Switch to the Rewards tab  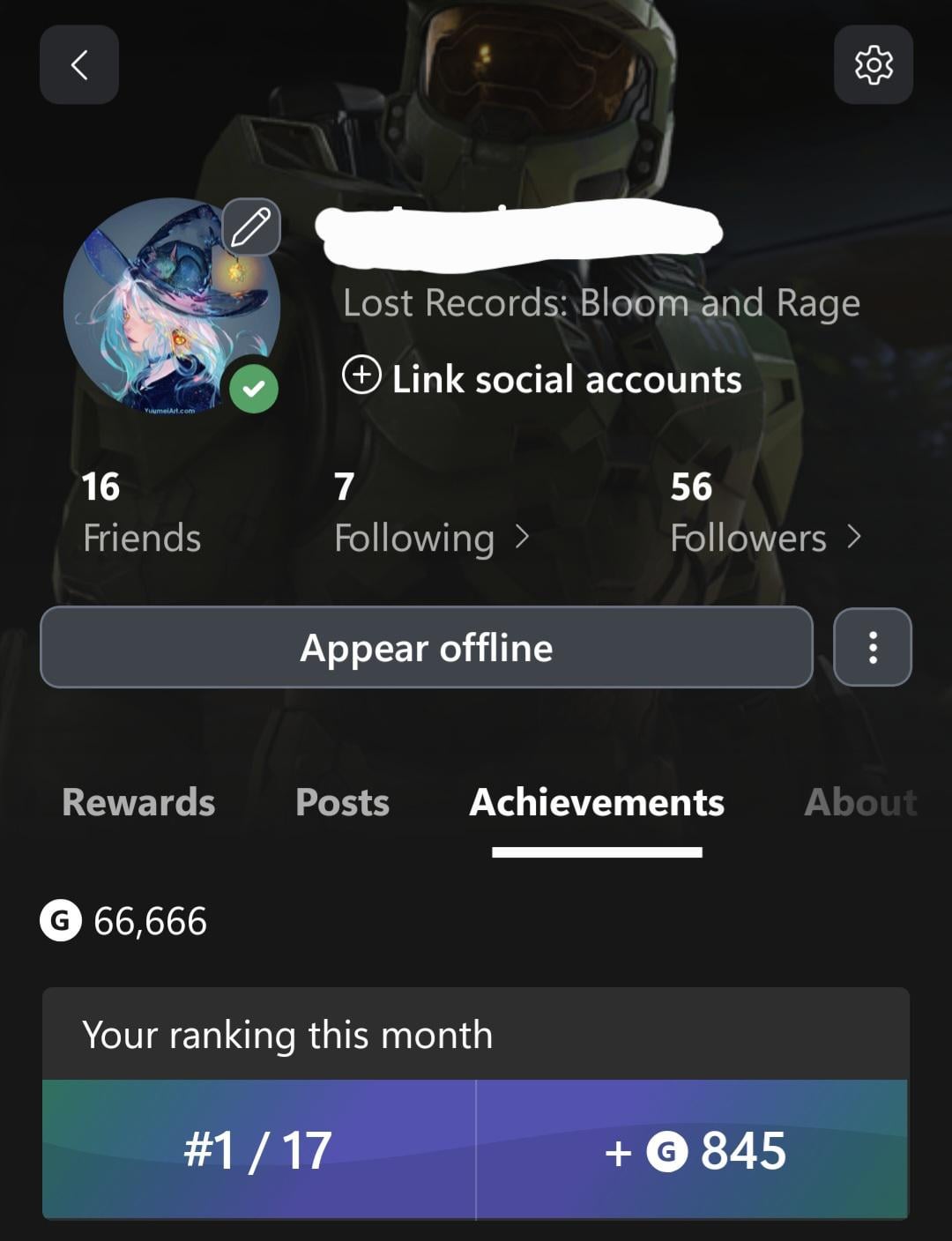point(138,802)
